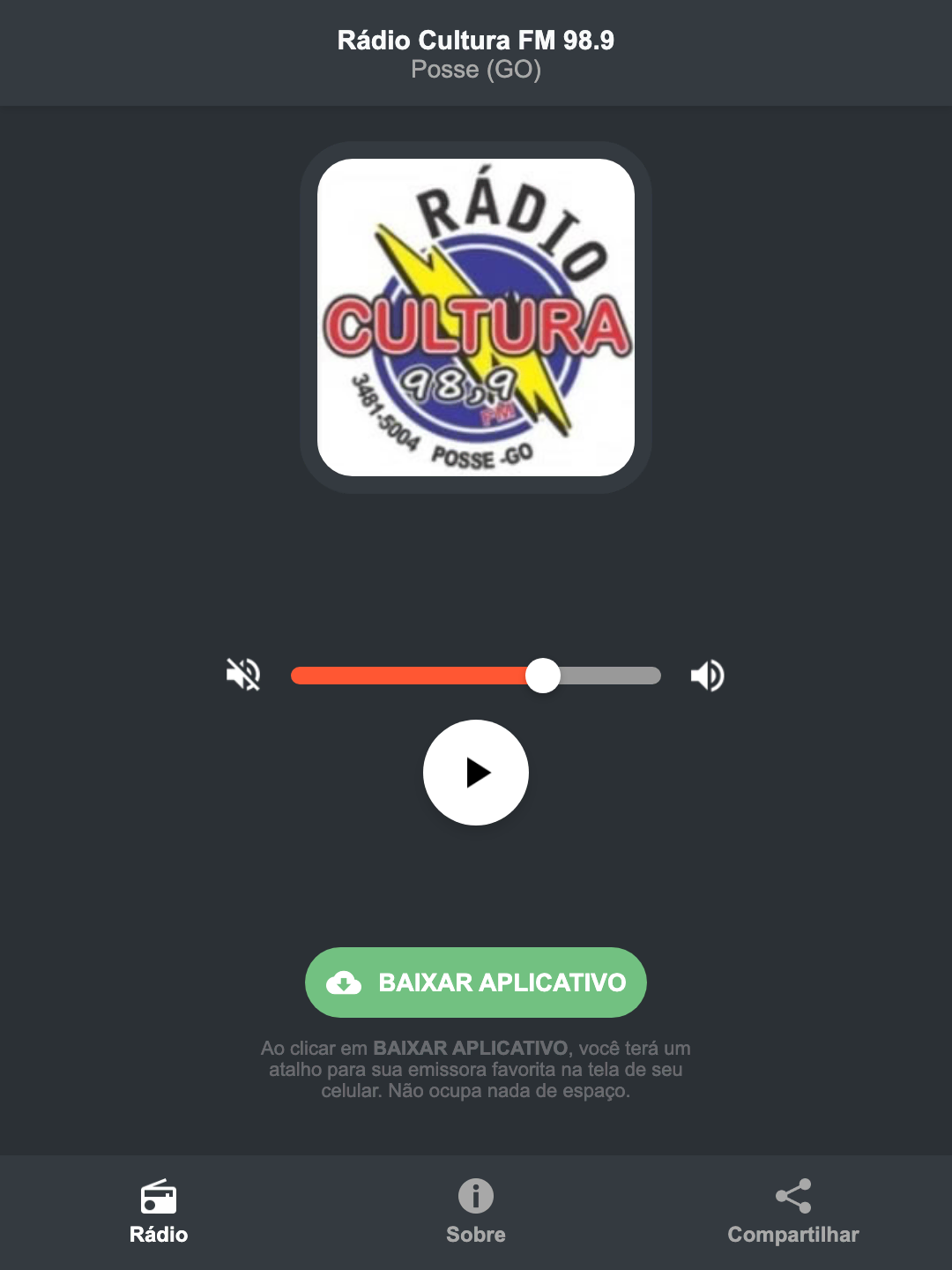Click the download cloud icon on green button
Viewport: 952px width, 1270px height.
tap(346, 982)
